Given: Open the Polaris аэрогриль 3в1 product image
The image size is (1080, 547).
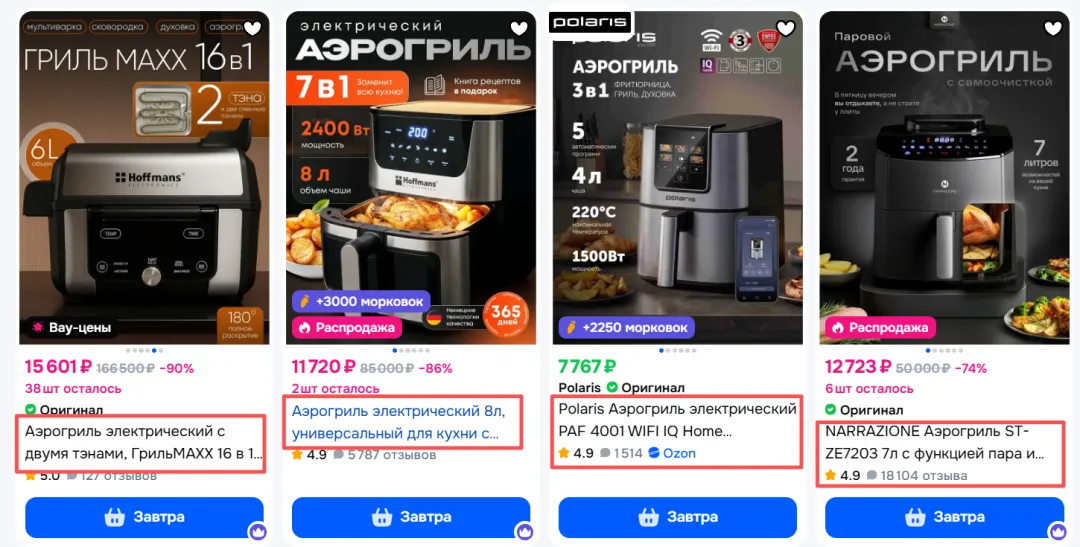Looking at the screenshot, I should 678,180.
